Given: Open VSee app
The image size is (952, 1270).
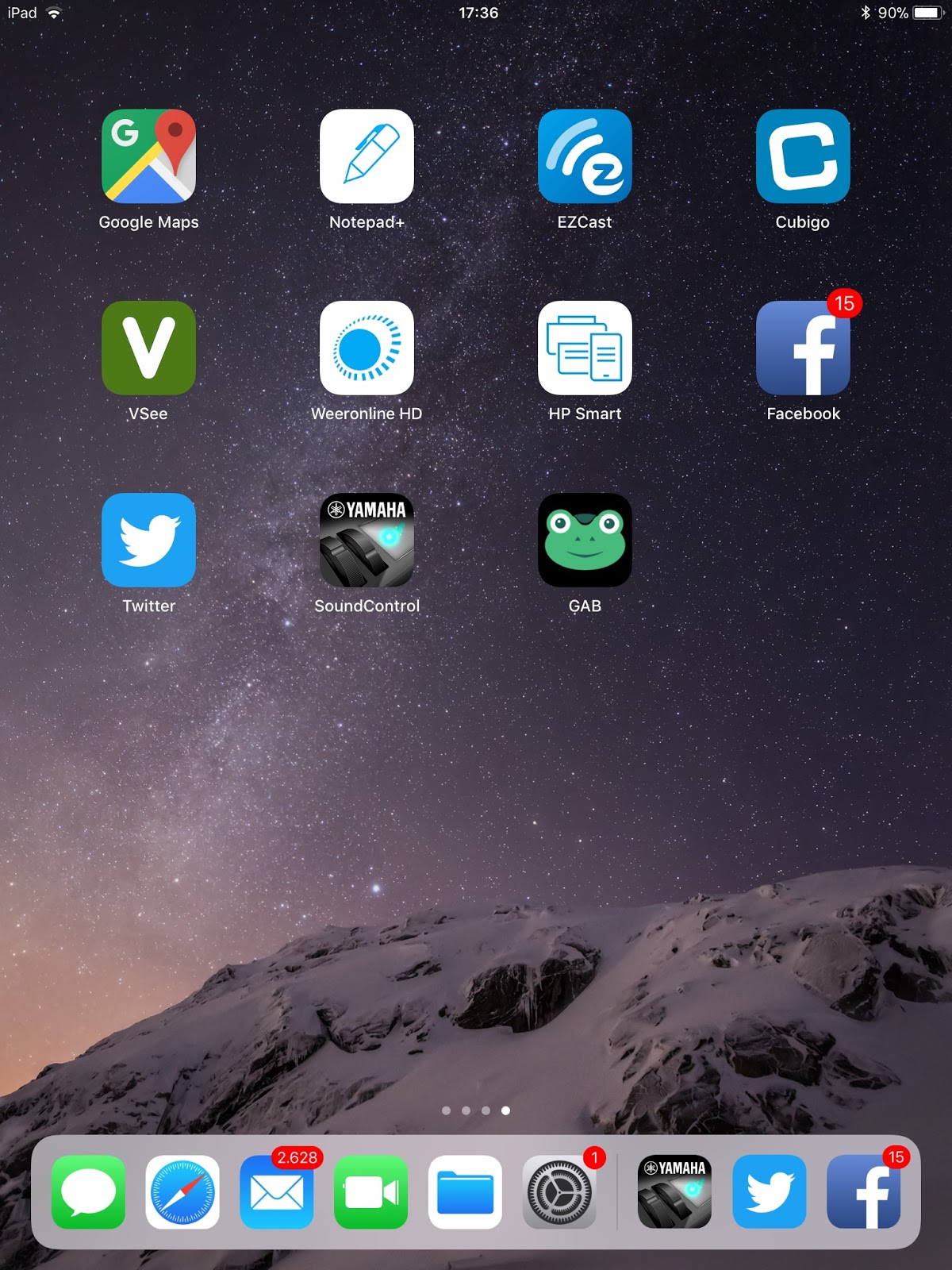Looking at the screenshot, I should click(148, 348).
